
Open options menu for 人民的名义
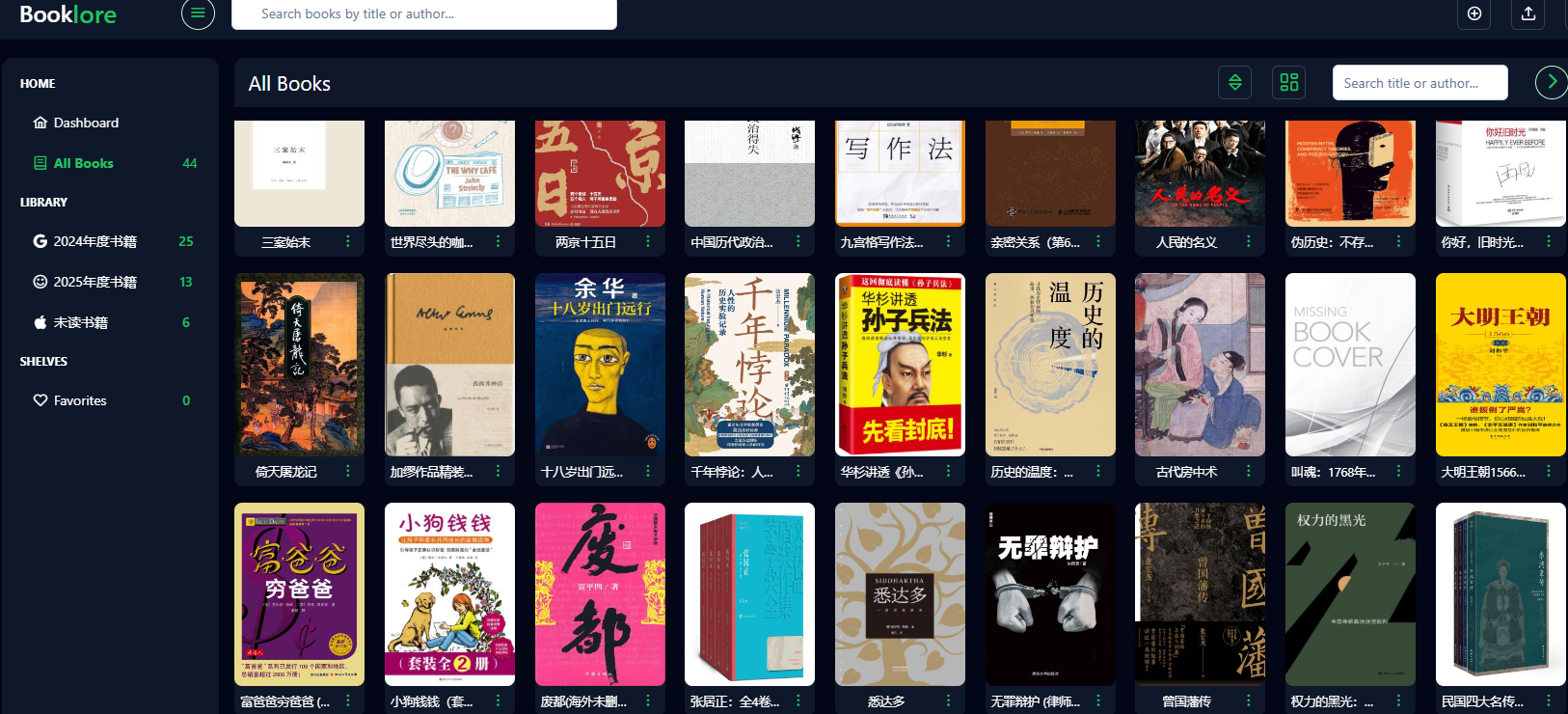click(x=1248, y=241)
